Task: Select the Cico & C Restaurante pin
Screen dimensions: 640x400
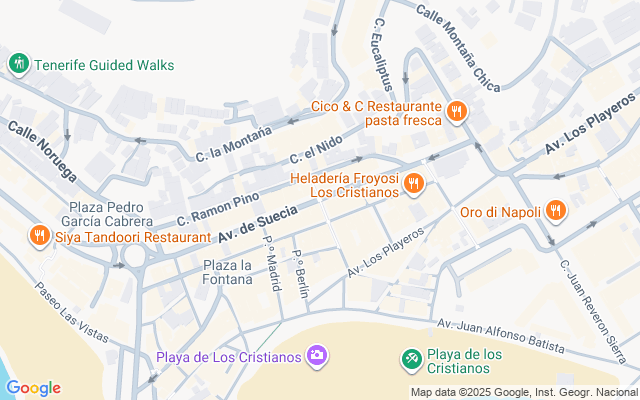Action: pyautogui.click(x=456, y=112)
